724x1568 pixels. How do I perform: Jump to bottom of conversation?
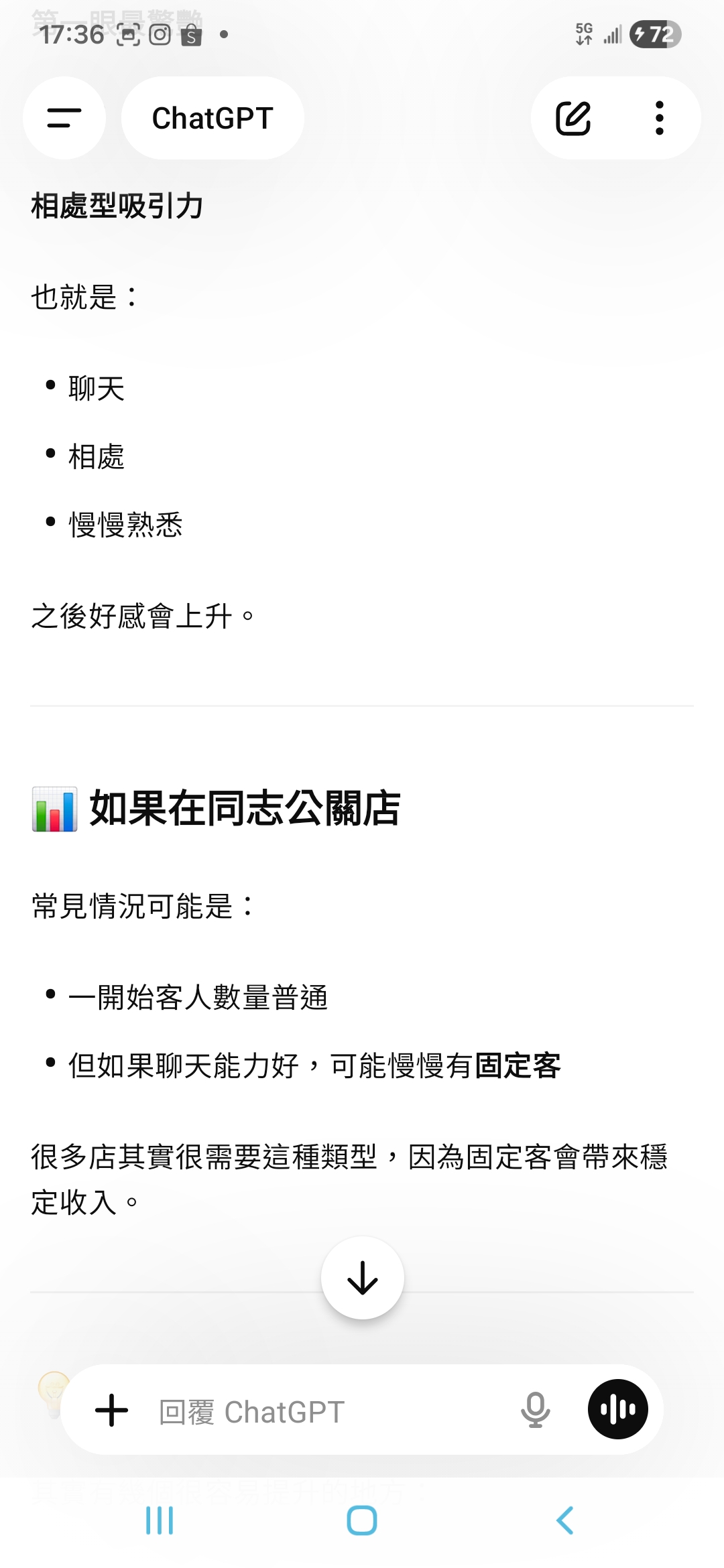pos(363,1278)
